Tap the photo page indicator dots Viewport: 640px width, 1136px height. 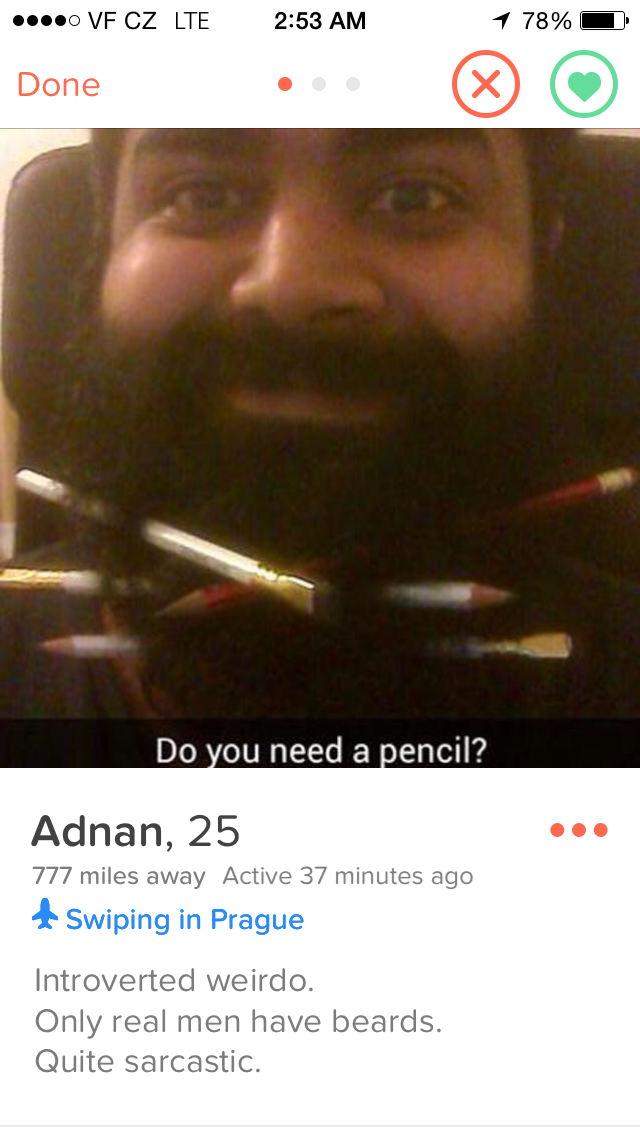pos(319,85)
